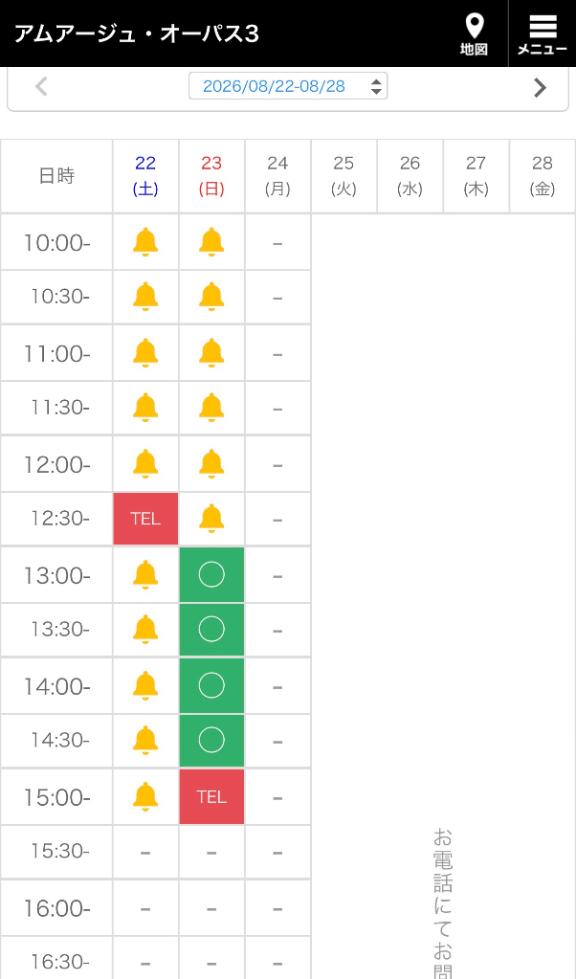
Task: Tap the bell at 12:30 on the 23rd
Action: point(212,518)
